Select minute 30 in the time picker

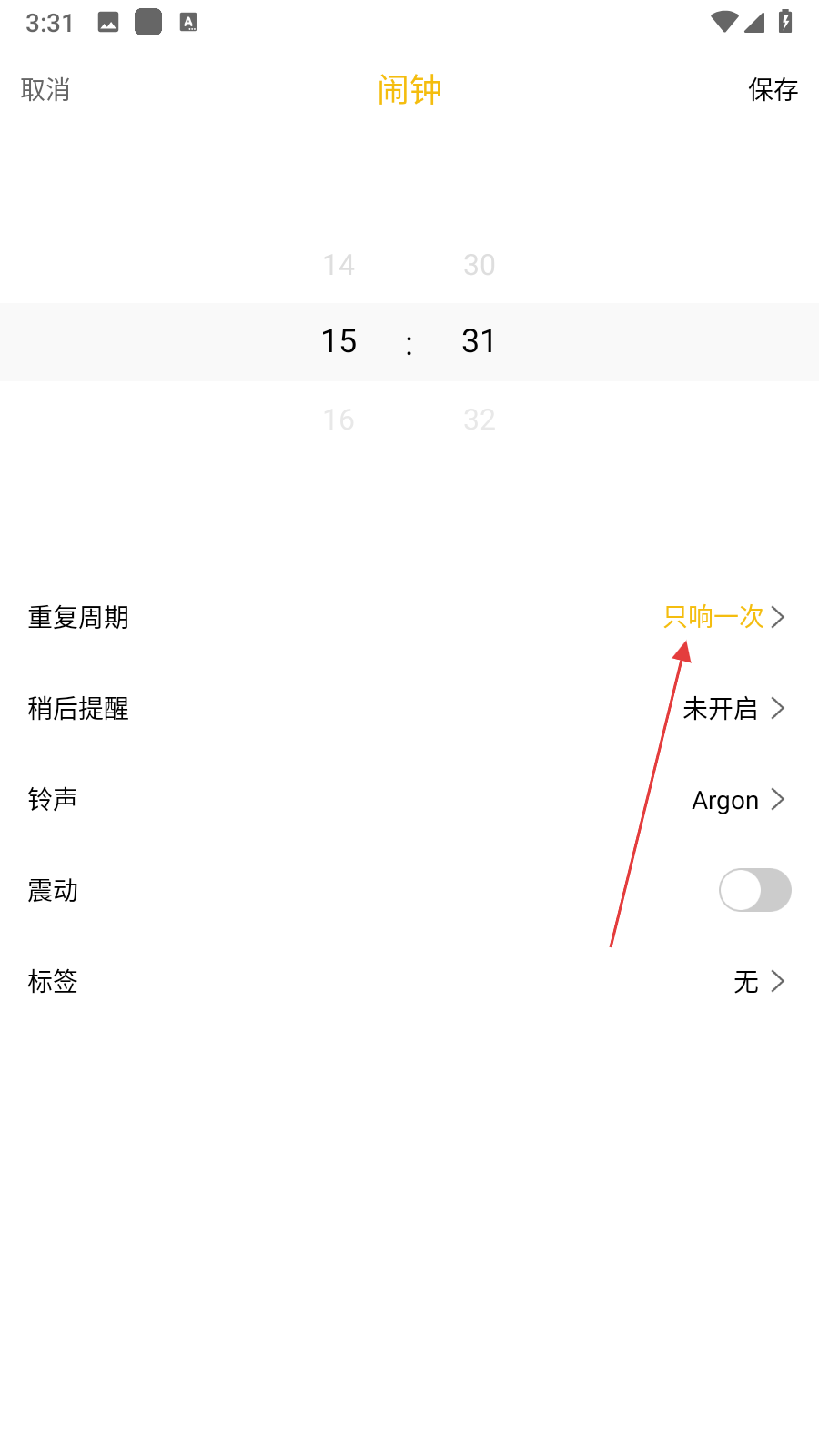pyautogui.click(x=479, y=265)
